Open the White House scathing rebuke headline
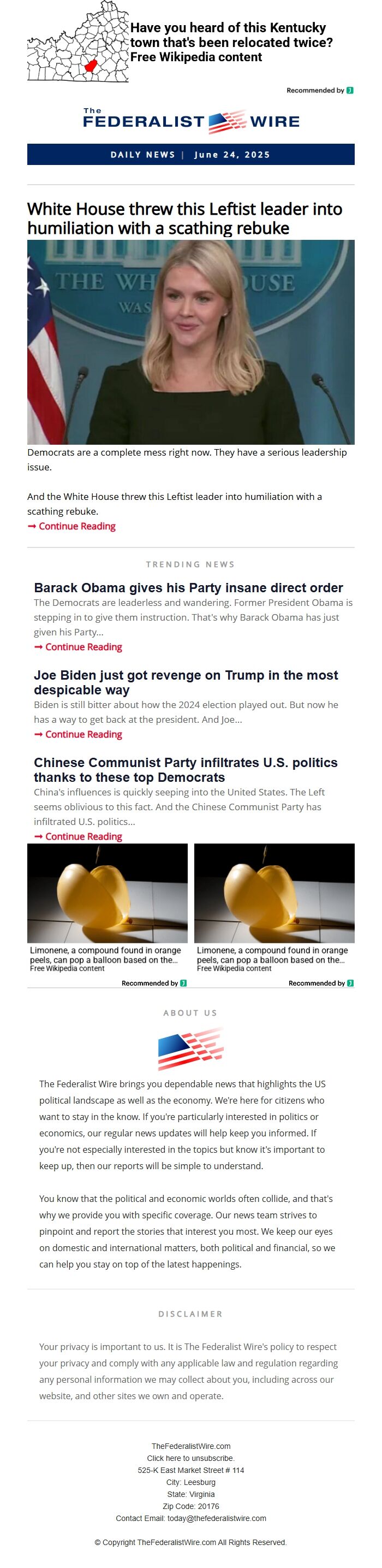This screenshot has height=1568, width=382. tap(184, 219)
